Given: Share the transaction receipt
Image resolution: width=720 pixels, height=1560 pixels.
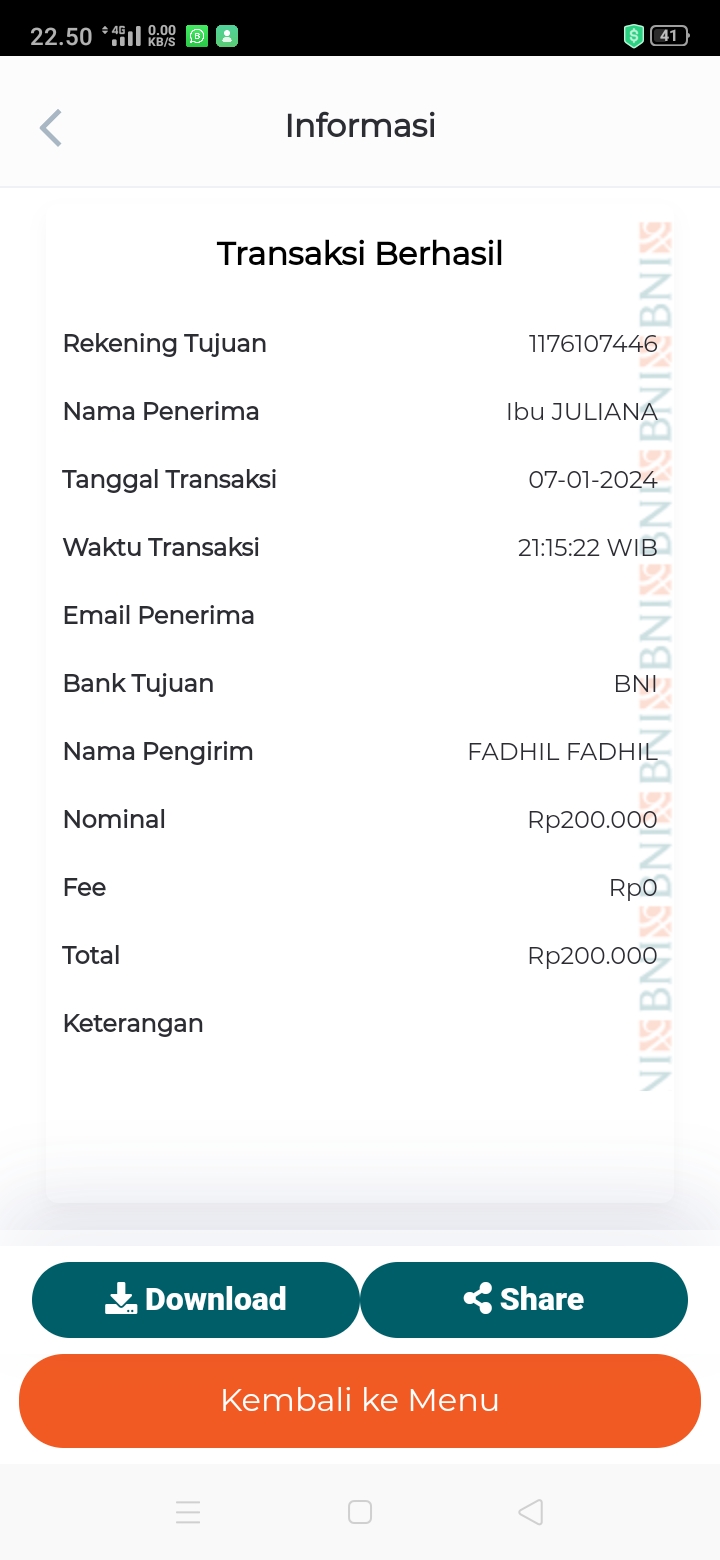Looking at the screenshot, I should point(524,1299).
